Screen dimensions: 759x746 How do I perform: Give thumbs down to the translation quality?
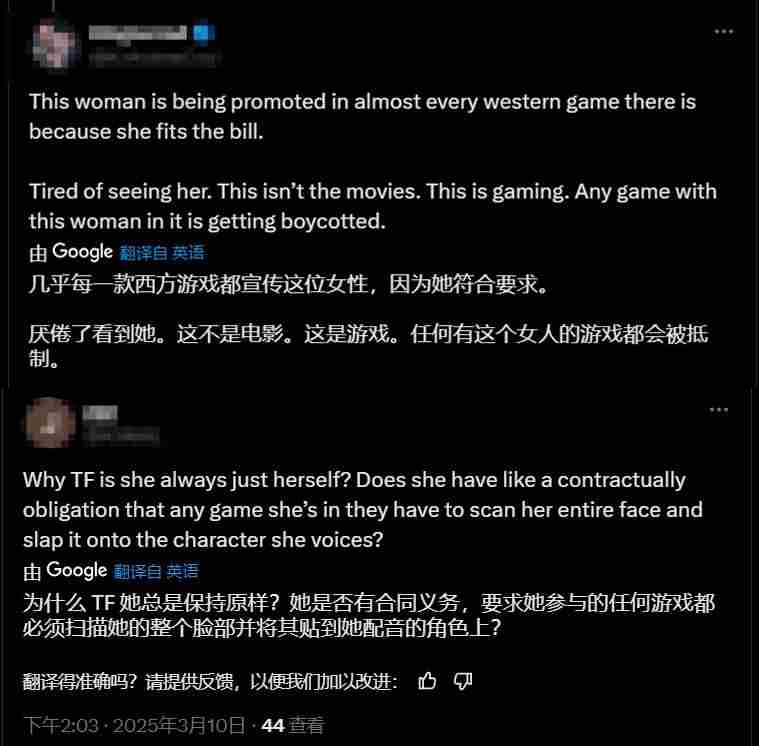click(x=462, y=681)
